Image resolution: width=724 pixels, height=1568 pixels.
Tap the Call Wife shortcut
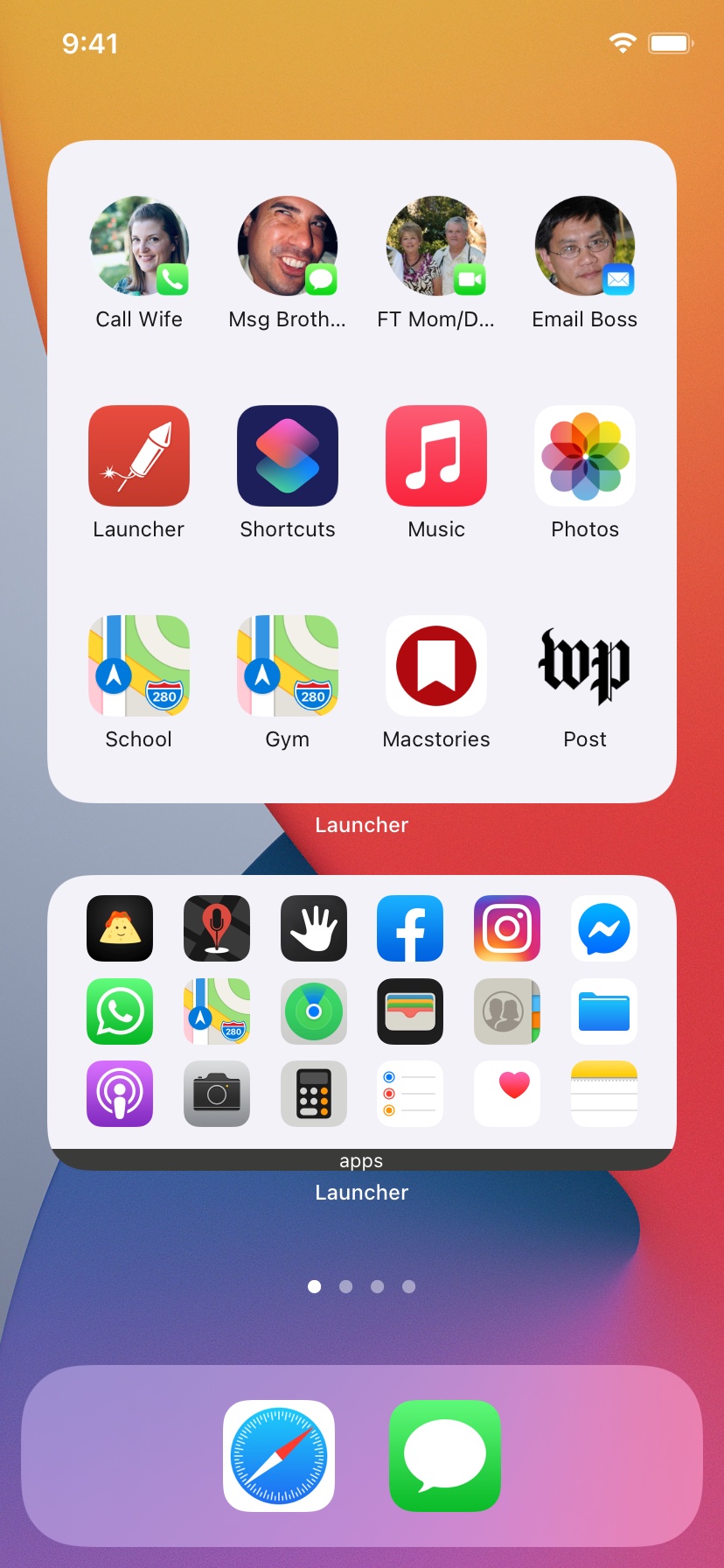(138, 246)
